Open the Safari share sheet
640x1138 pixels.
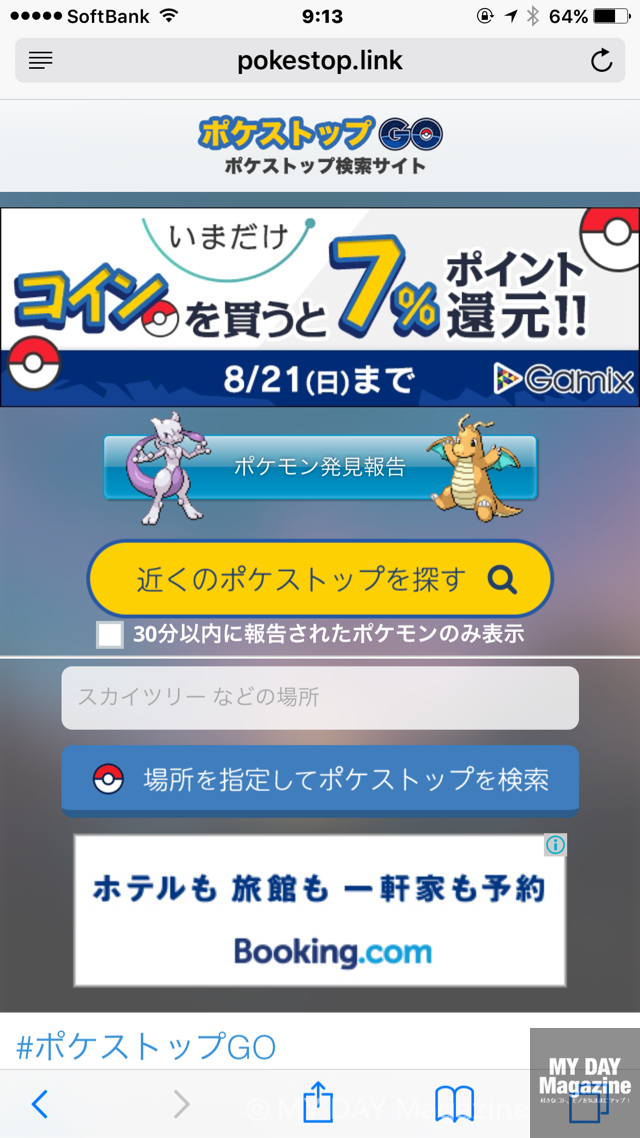(x=317, y=1103)
